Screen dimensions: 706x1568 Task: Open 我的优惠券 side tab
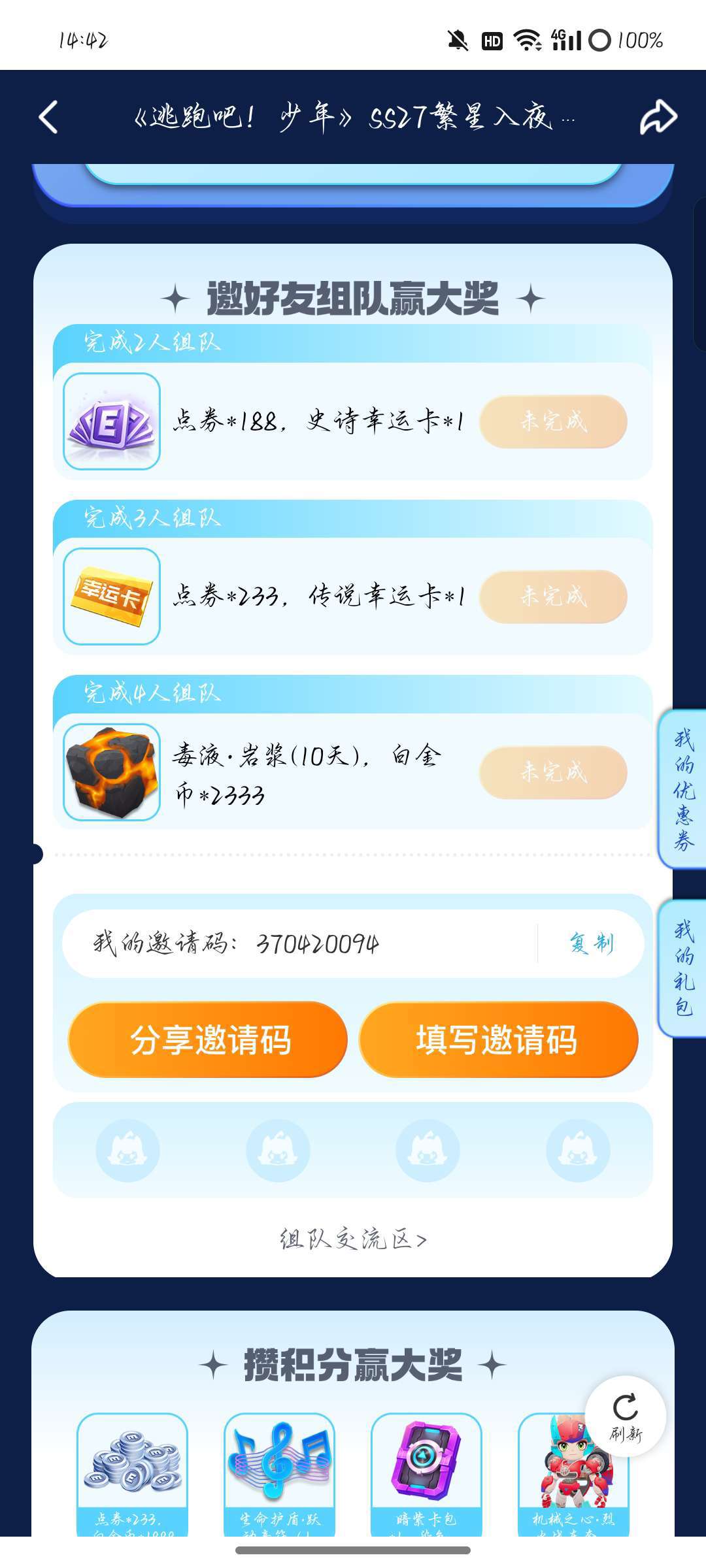[684, 789]
